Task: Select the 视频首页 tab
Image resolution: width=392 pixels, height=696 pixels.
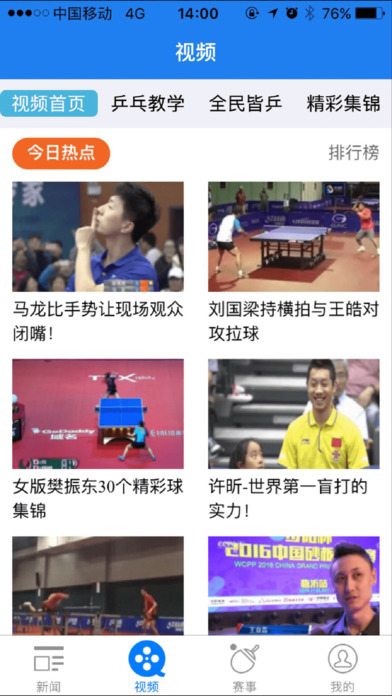Action: tap(49, 104)
